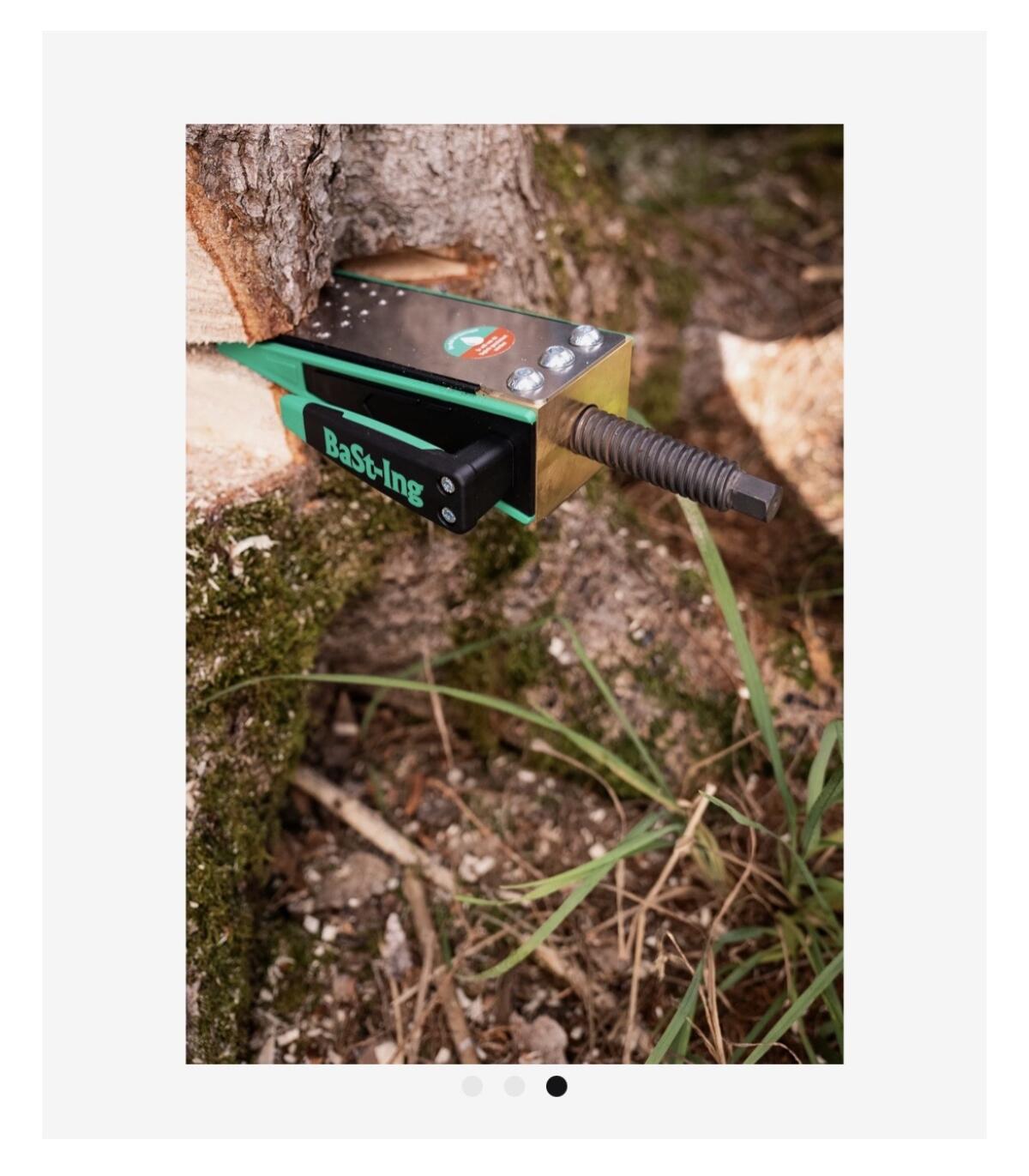Open the BaSt-Ing wedge product photo
The height and width of the screenshot is (1176, 1029).
[514, 594]
